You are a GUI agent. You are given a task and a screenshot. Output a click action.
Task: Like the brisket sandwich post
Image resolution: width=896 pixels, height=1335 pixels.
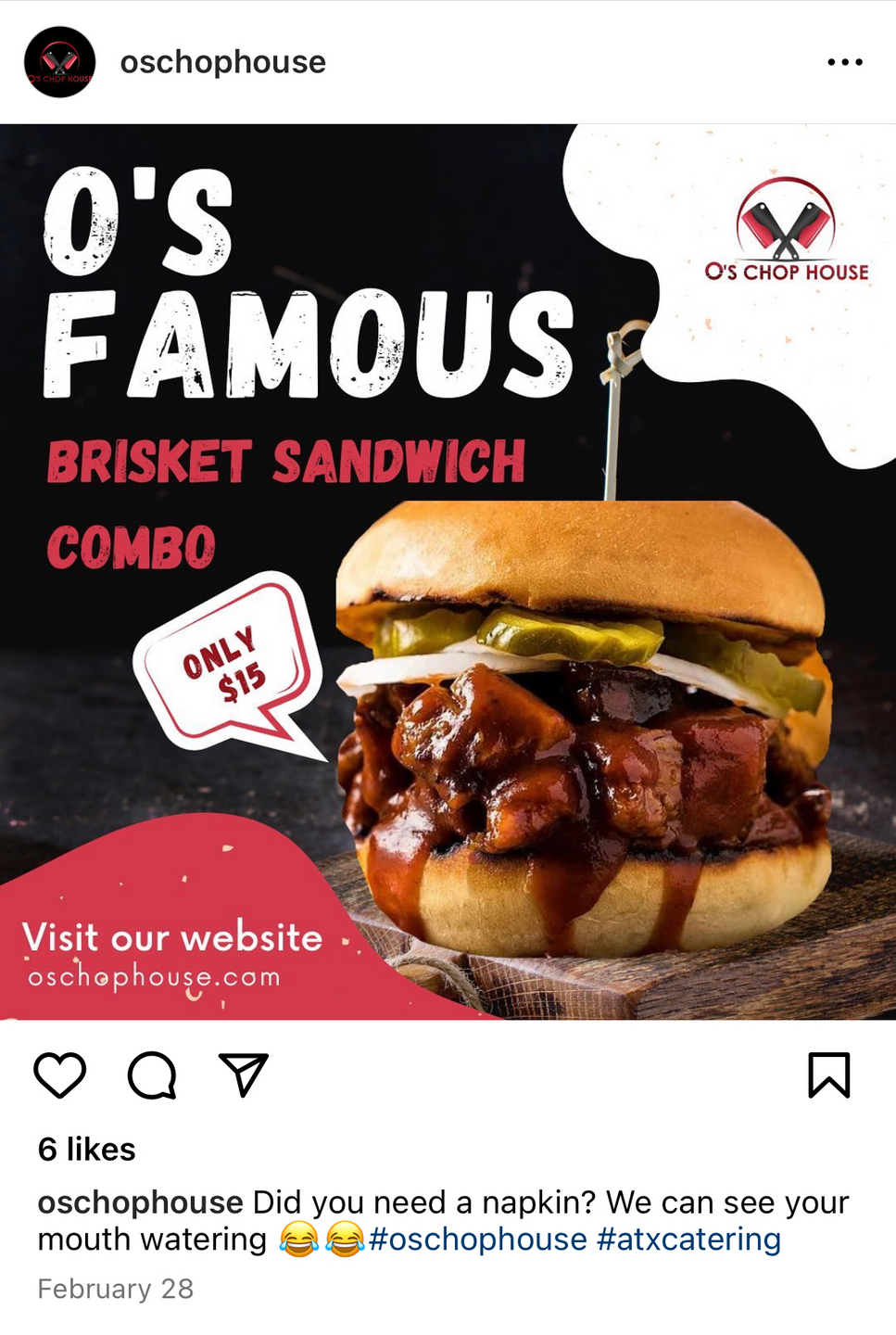click(60, 1075)
